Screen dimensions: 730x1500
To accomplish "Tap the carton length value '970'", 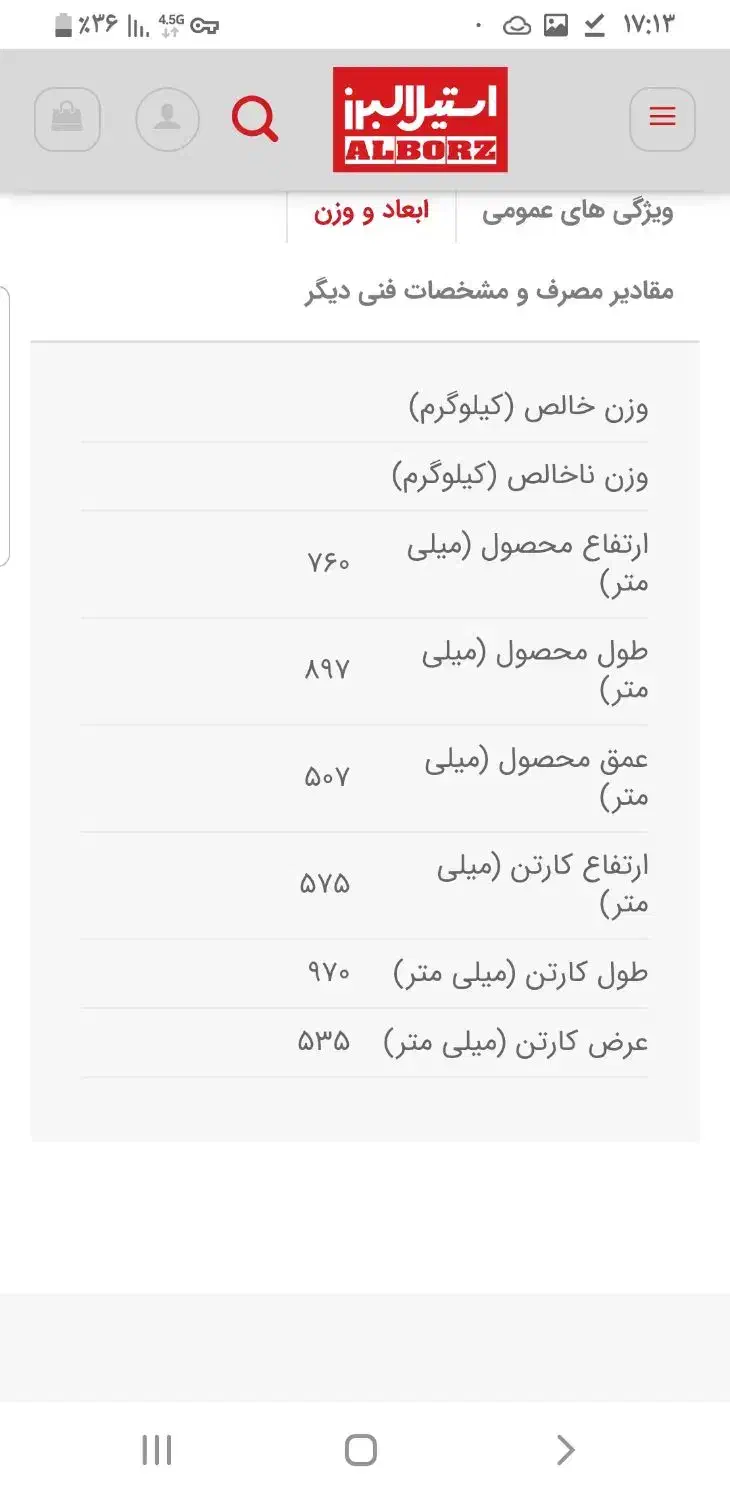I will point(327,971).
